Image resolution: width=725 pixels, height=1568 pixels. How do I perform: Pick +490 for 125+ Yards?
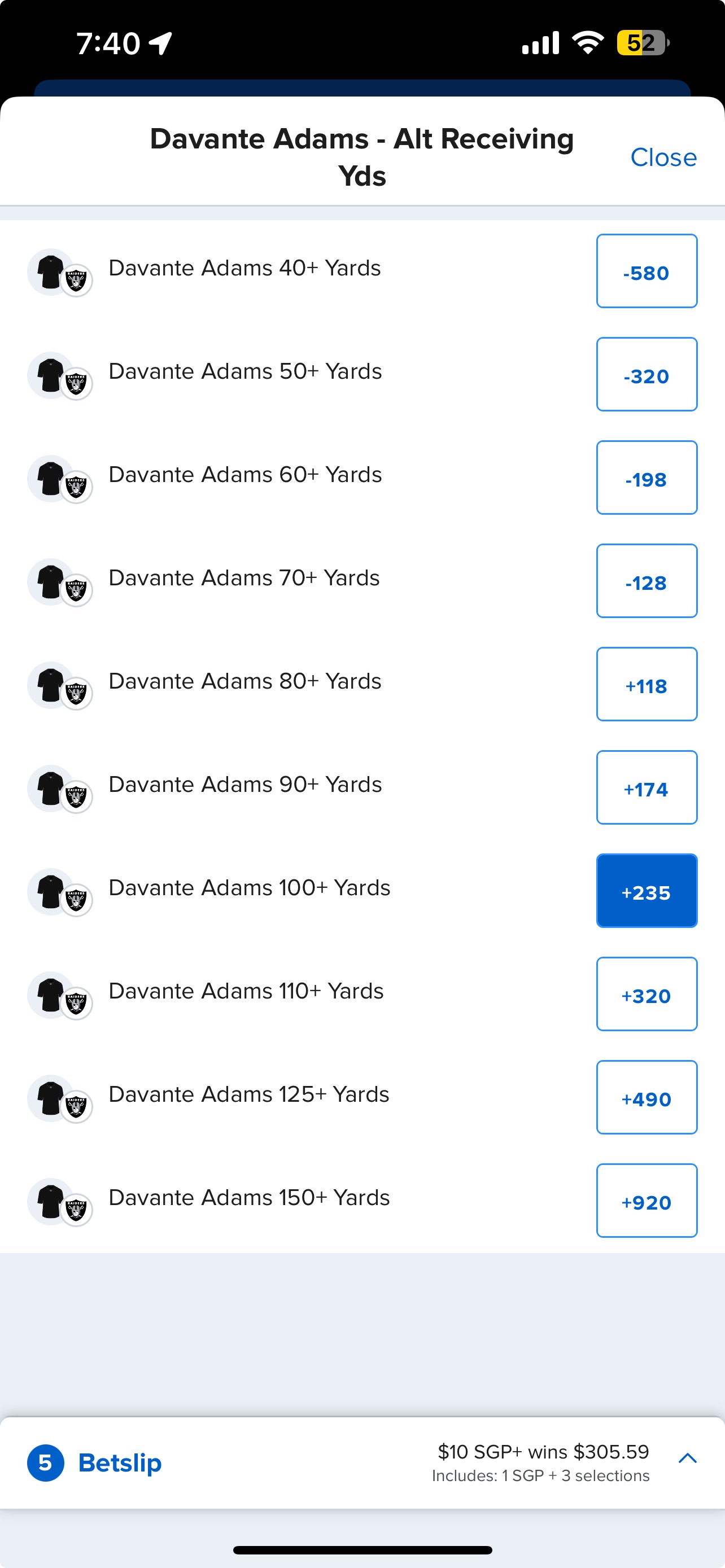[x=646, y=1097]
